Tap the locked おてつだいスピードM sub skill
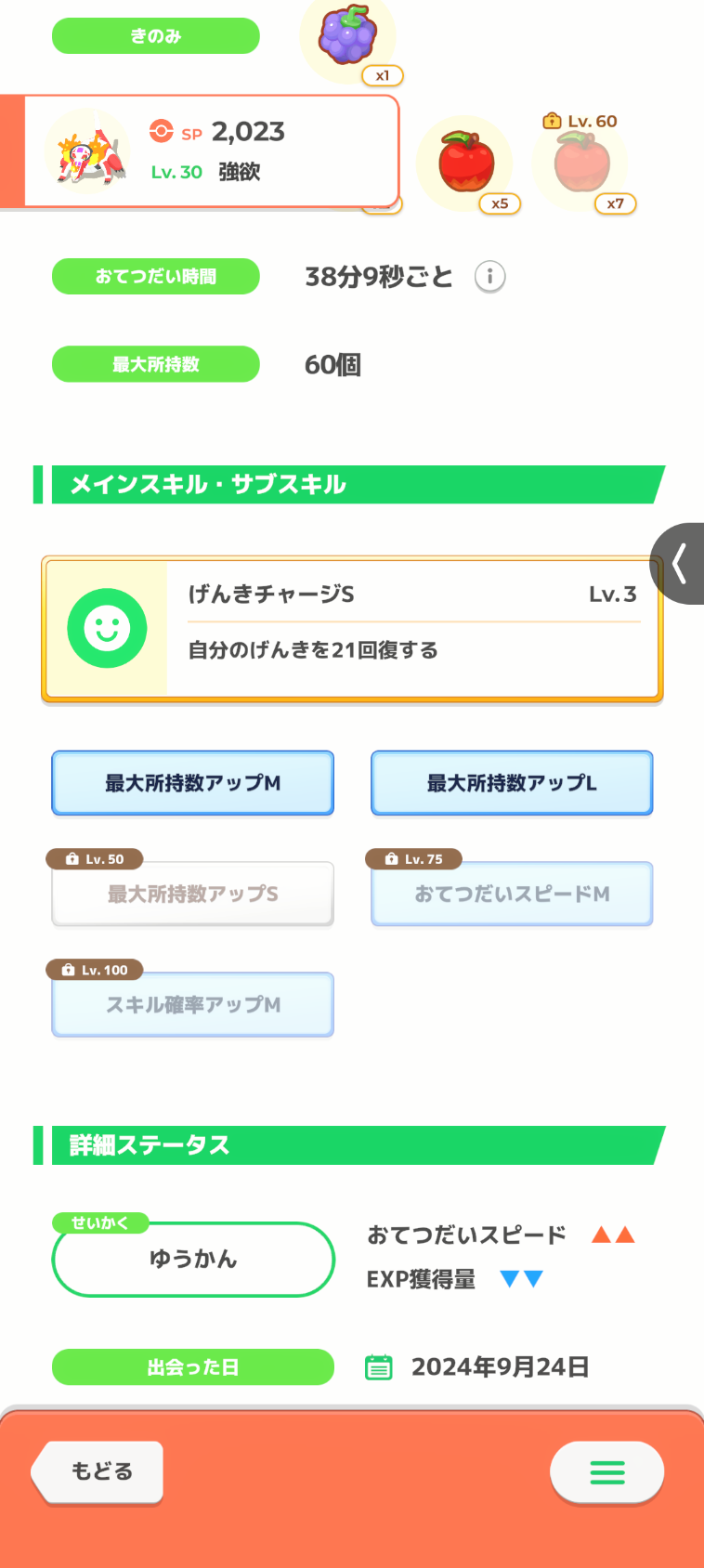Screen dimensions: 704x1568 click(x=512, y=894)
